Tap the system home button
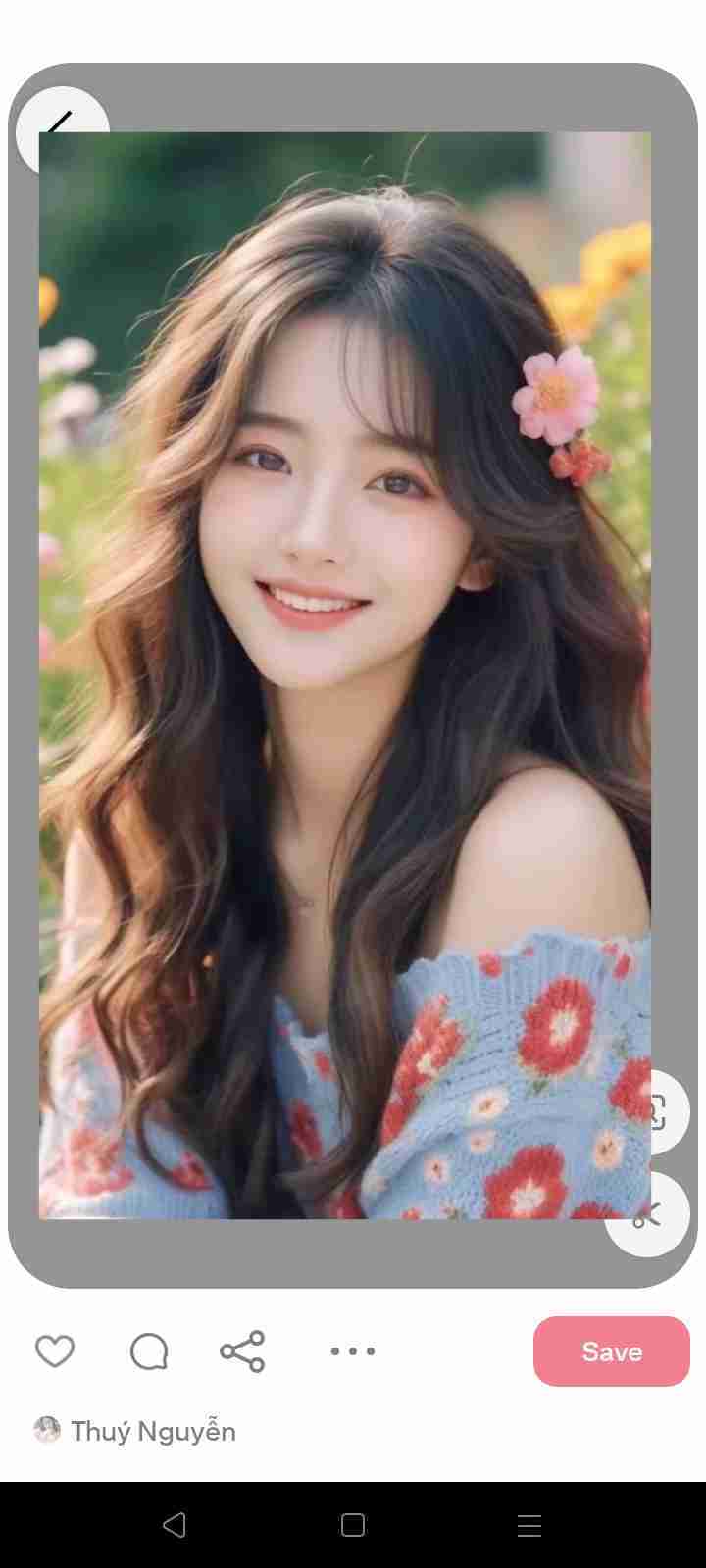Viewport: 706px width, 1568px height. tap(353, 1525)
